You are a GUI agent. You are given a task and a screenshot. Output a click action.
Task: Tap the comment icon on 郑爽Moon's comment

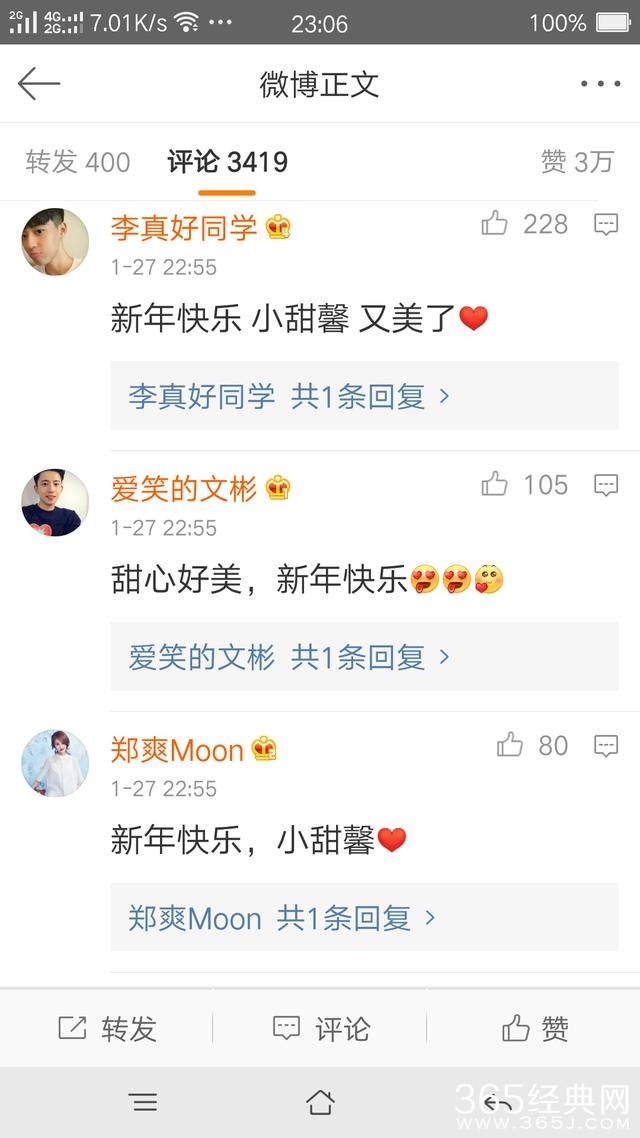click(x=606, y=745)
